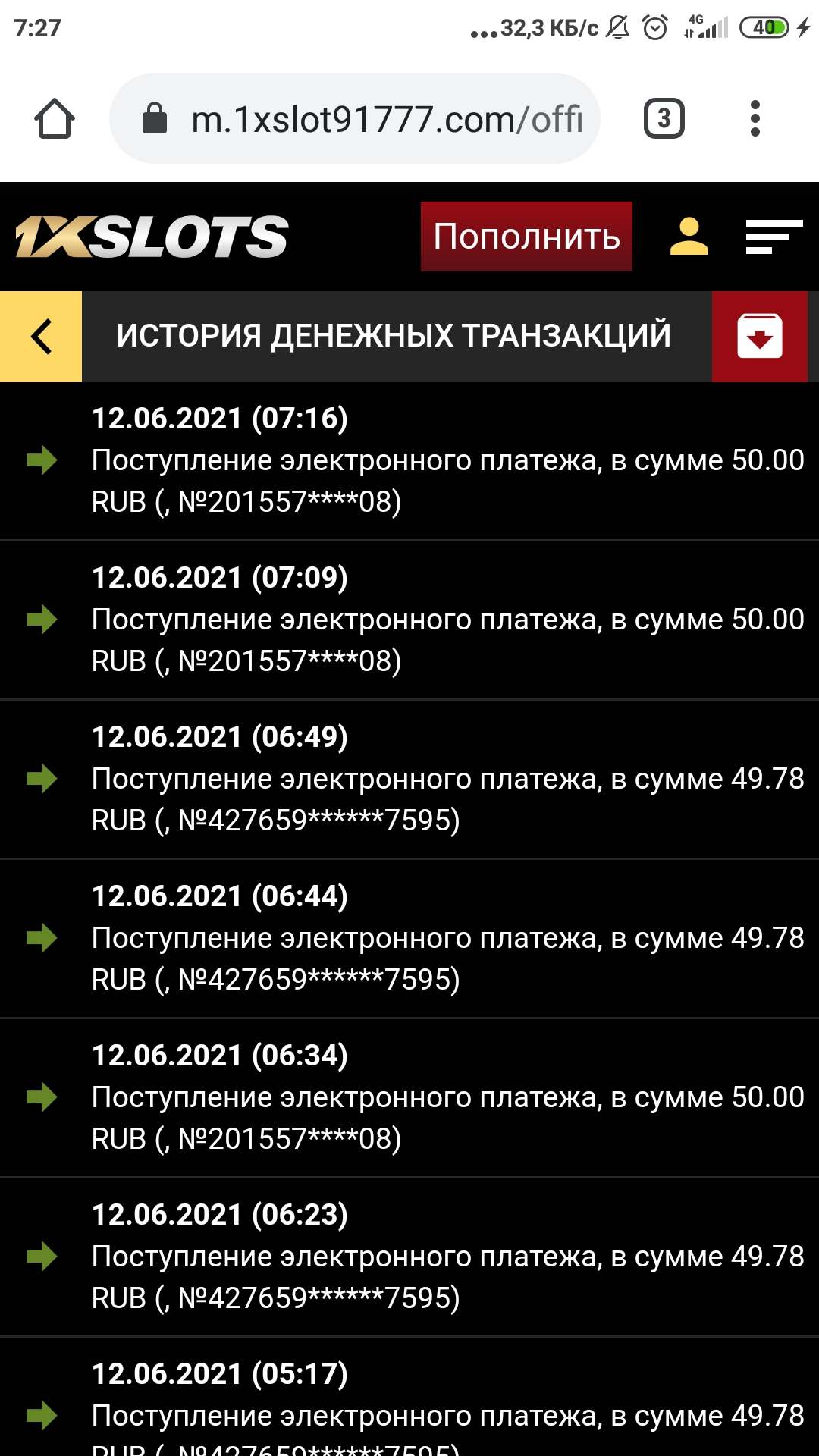
Task: Go to the browser home page
Action: point(54,119)
